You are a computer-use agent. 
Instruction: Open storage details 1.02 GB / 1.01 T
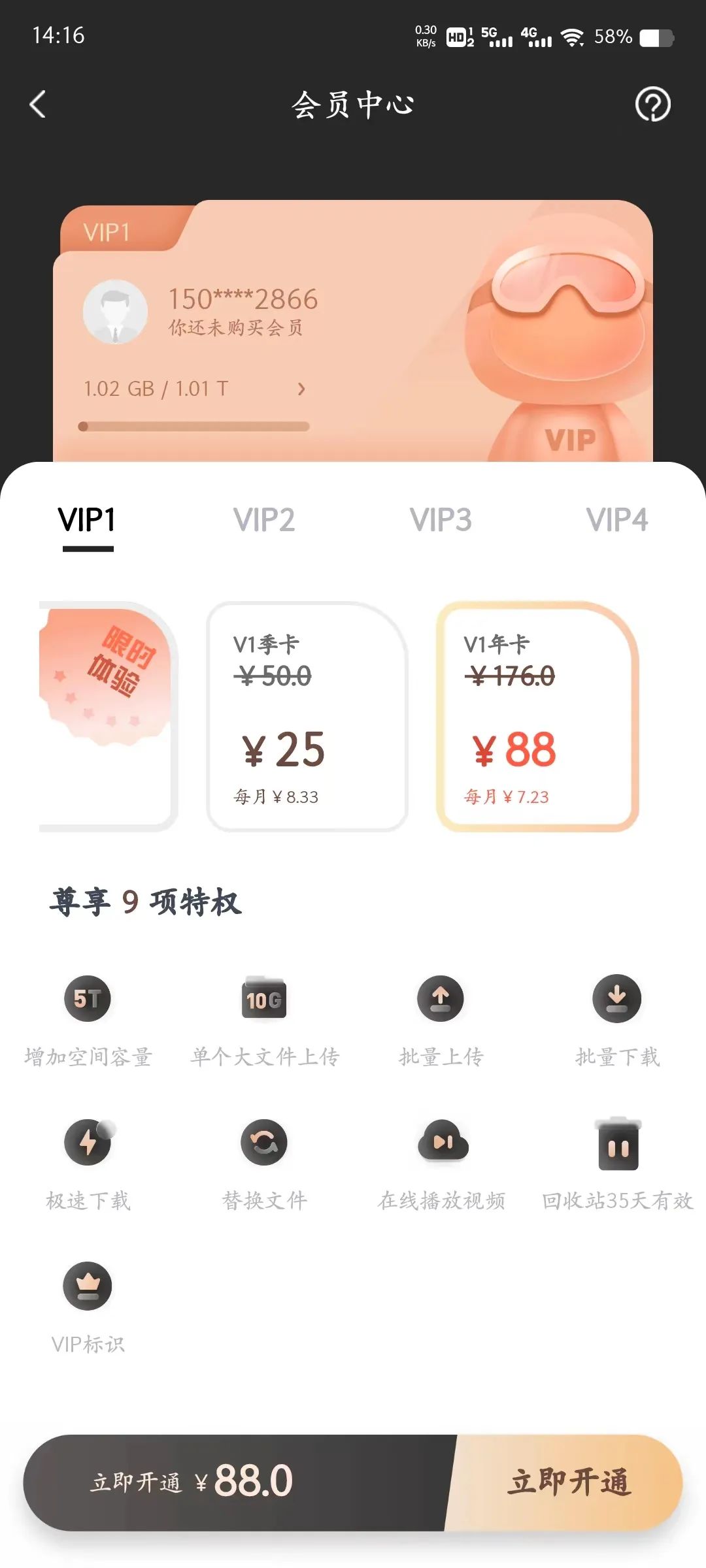(195, 389)
